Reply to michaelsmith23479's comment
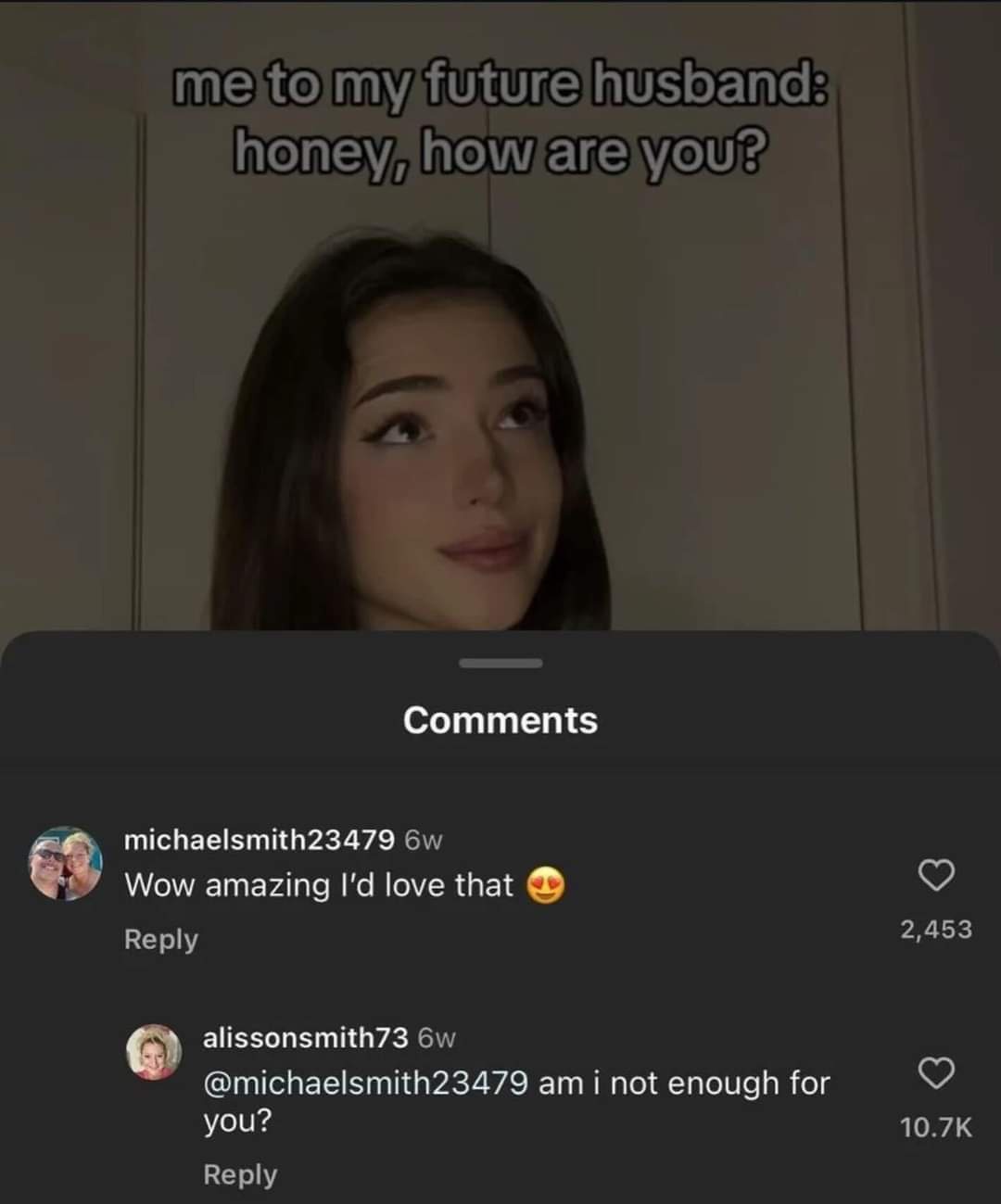Image resolution: width=1001 pixels, height=1204 pixels. pos(161,939)
